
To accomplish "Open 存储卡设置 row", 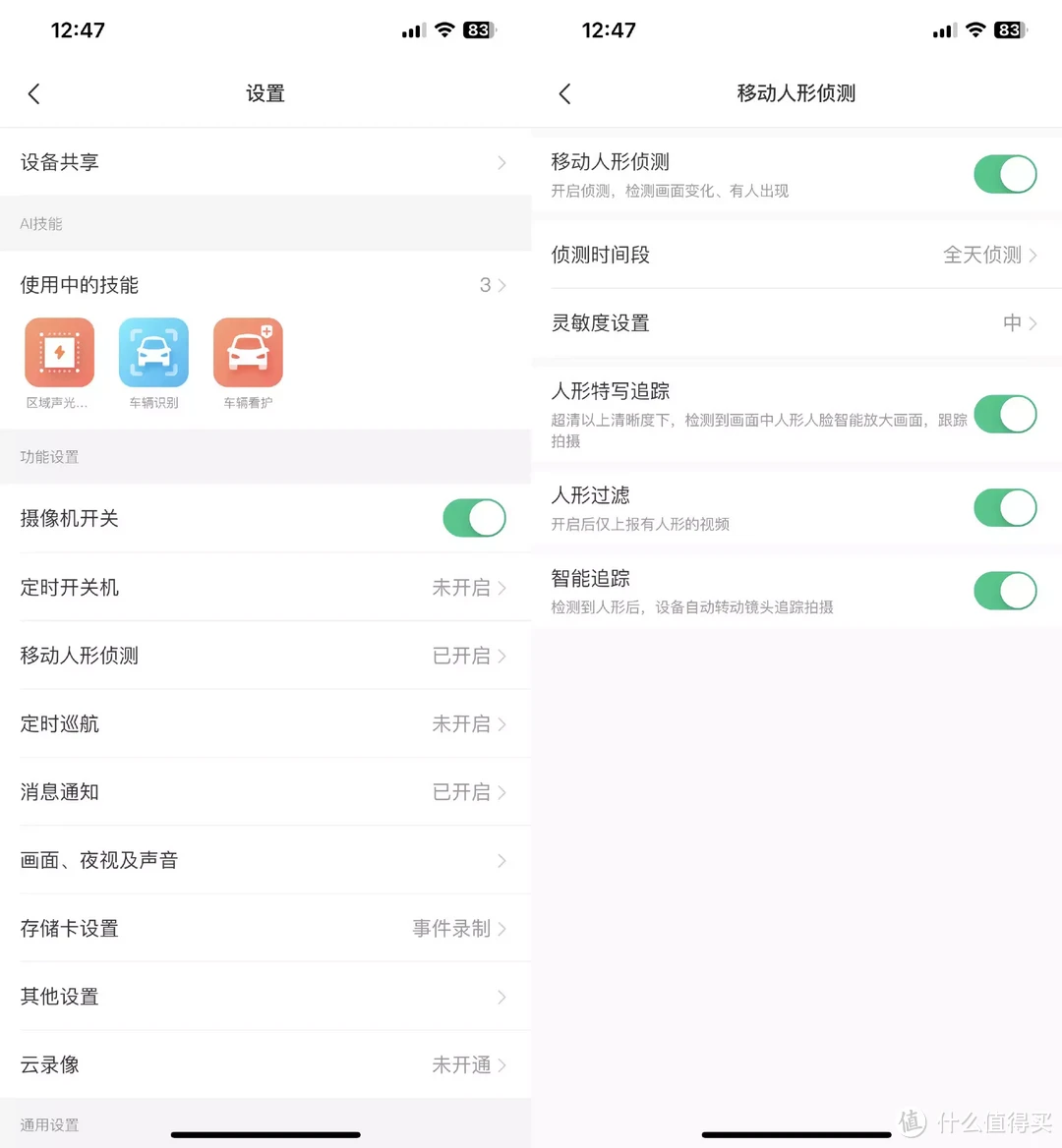I will (264, 929).
